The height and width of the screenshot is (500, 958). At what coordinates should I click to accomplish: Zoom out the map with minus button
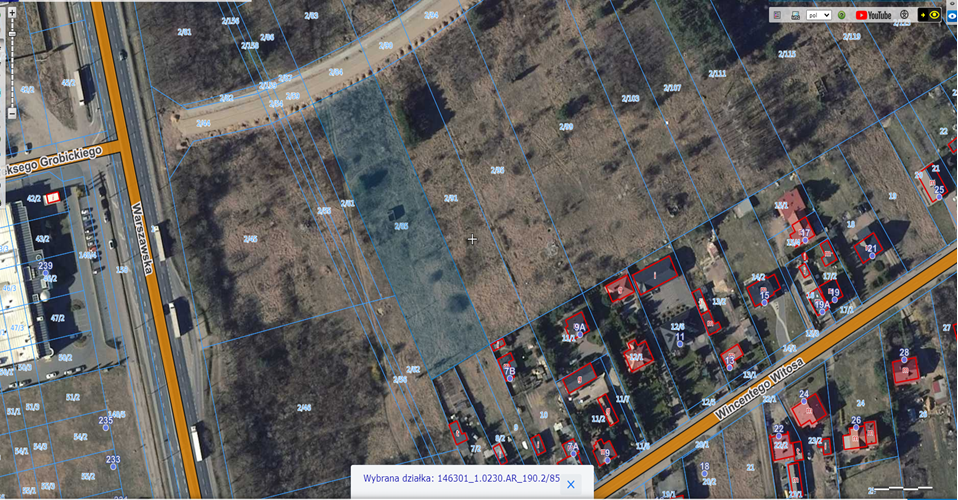tap(12, 113)
